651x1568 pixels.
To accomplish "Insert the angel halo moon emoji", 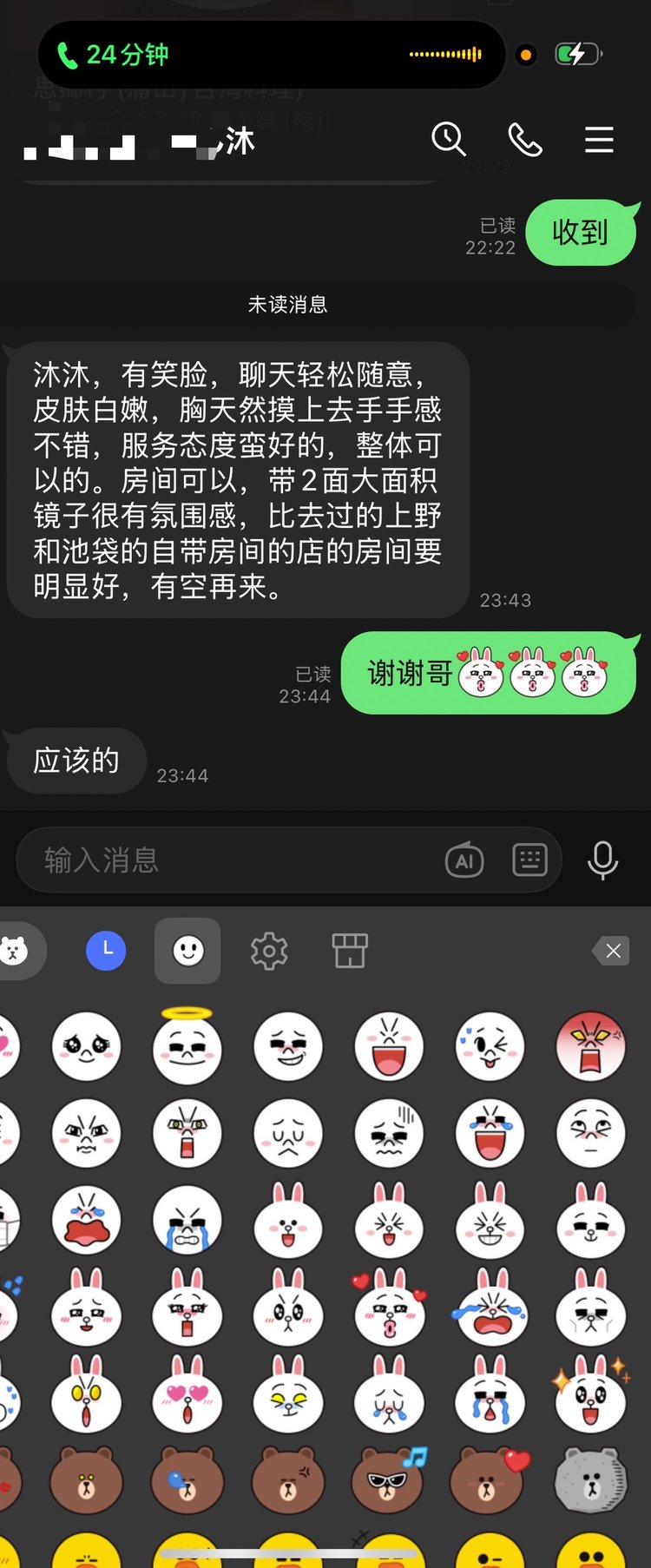I will coord(187,1045).
